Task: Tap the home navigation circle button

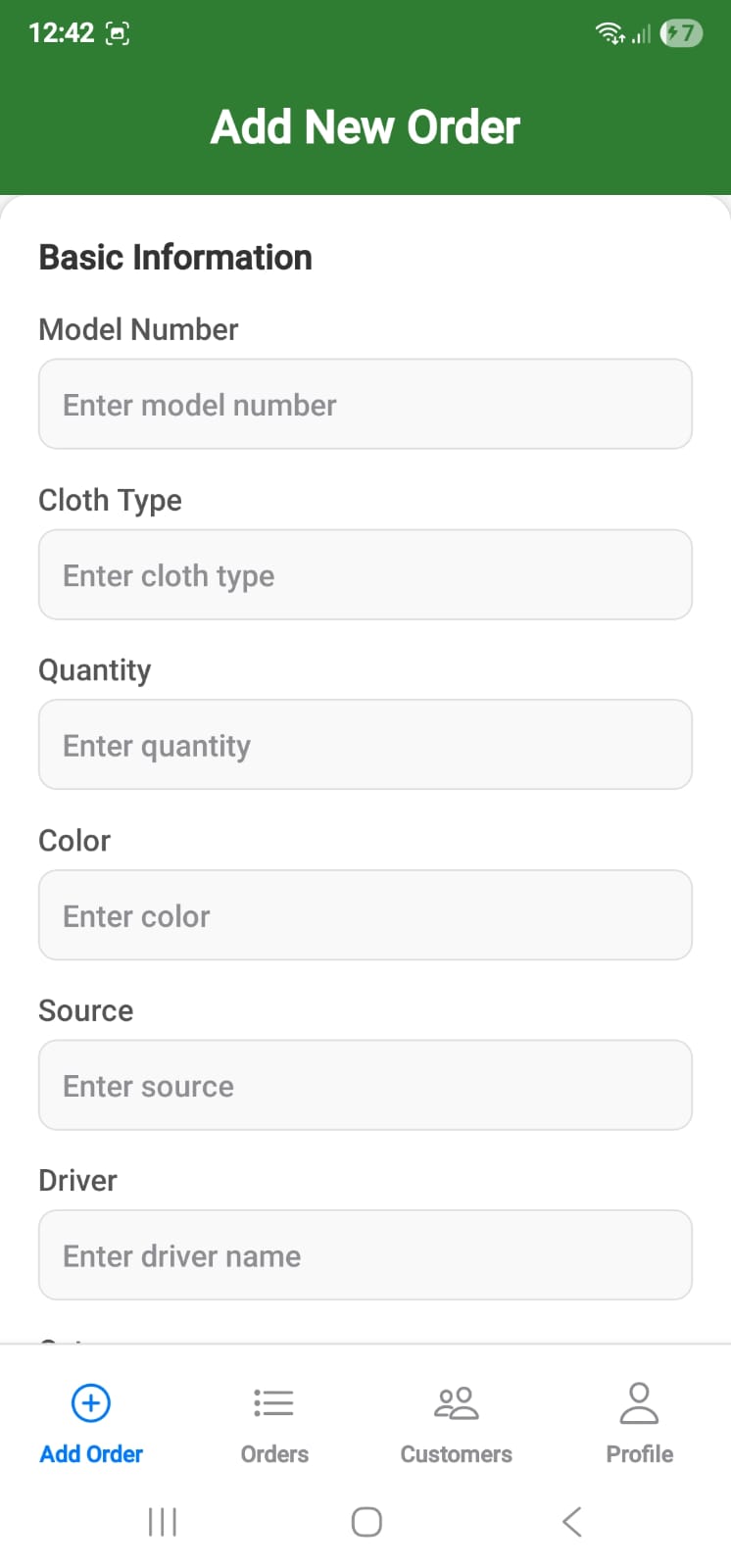Action: point(365,1521)
